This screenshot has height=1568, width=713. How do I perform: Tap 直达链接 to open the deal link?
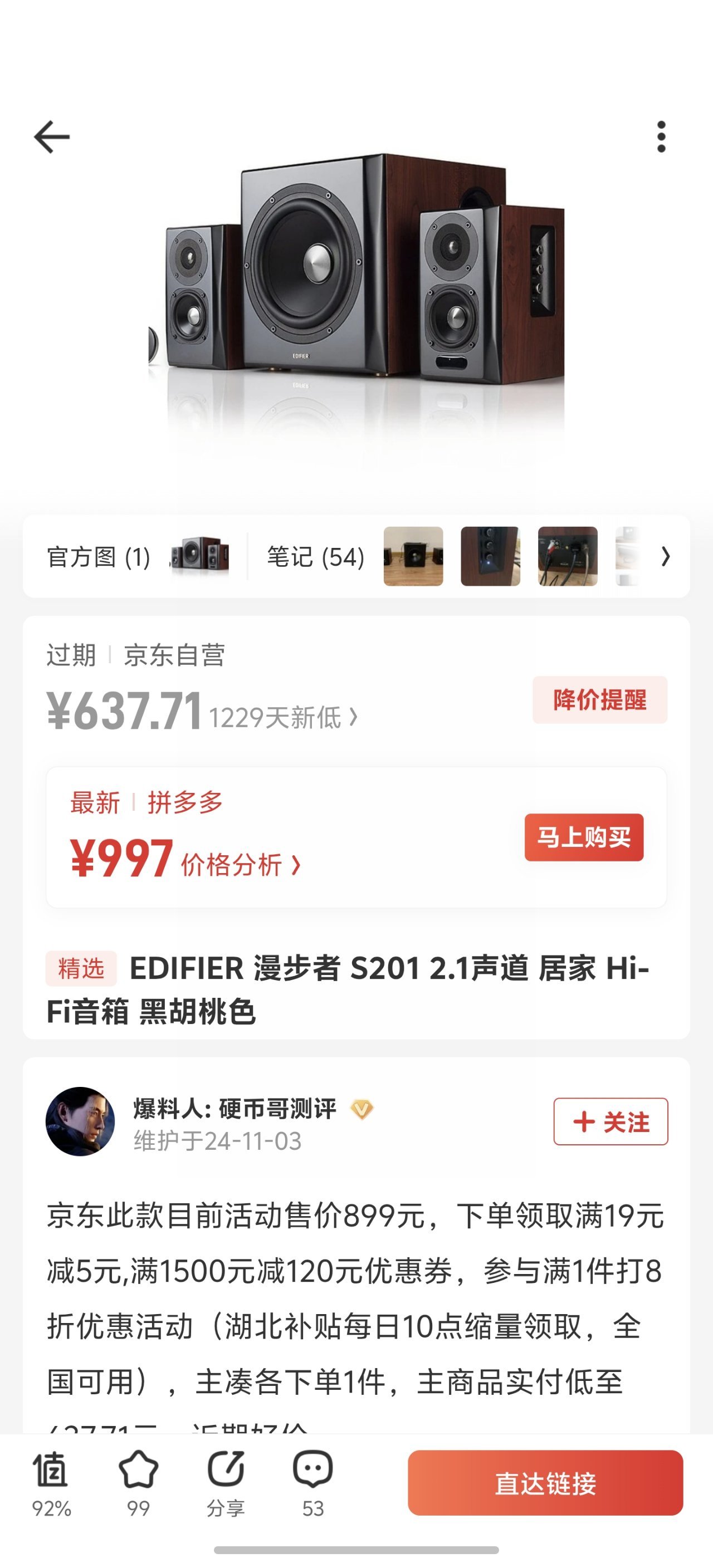[545, 1483]
